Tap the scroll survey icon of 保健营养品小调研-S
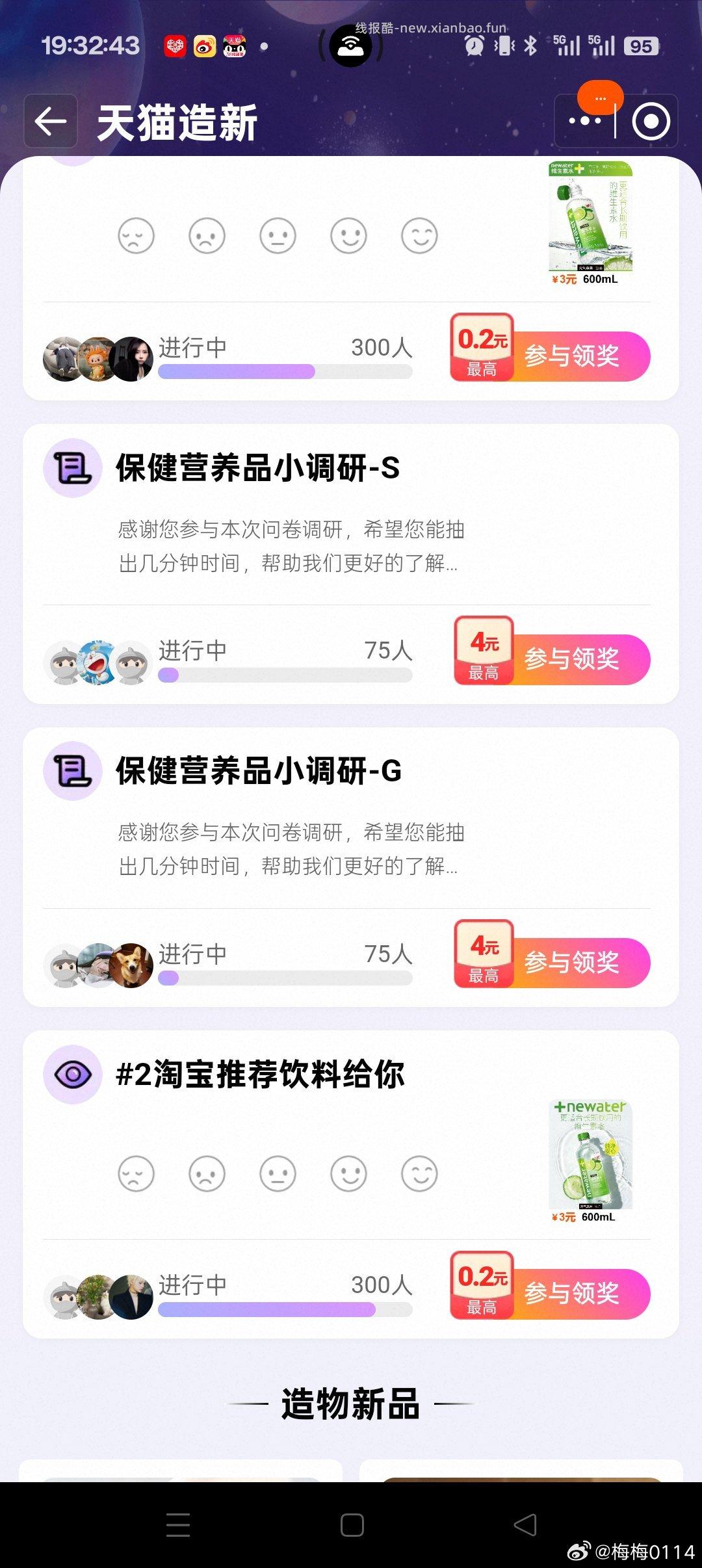Image resolution: width=702 pixels, height=1568 pixels. pos(73,469)
